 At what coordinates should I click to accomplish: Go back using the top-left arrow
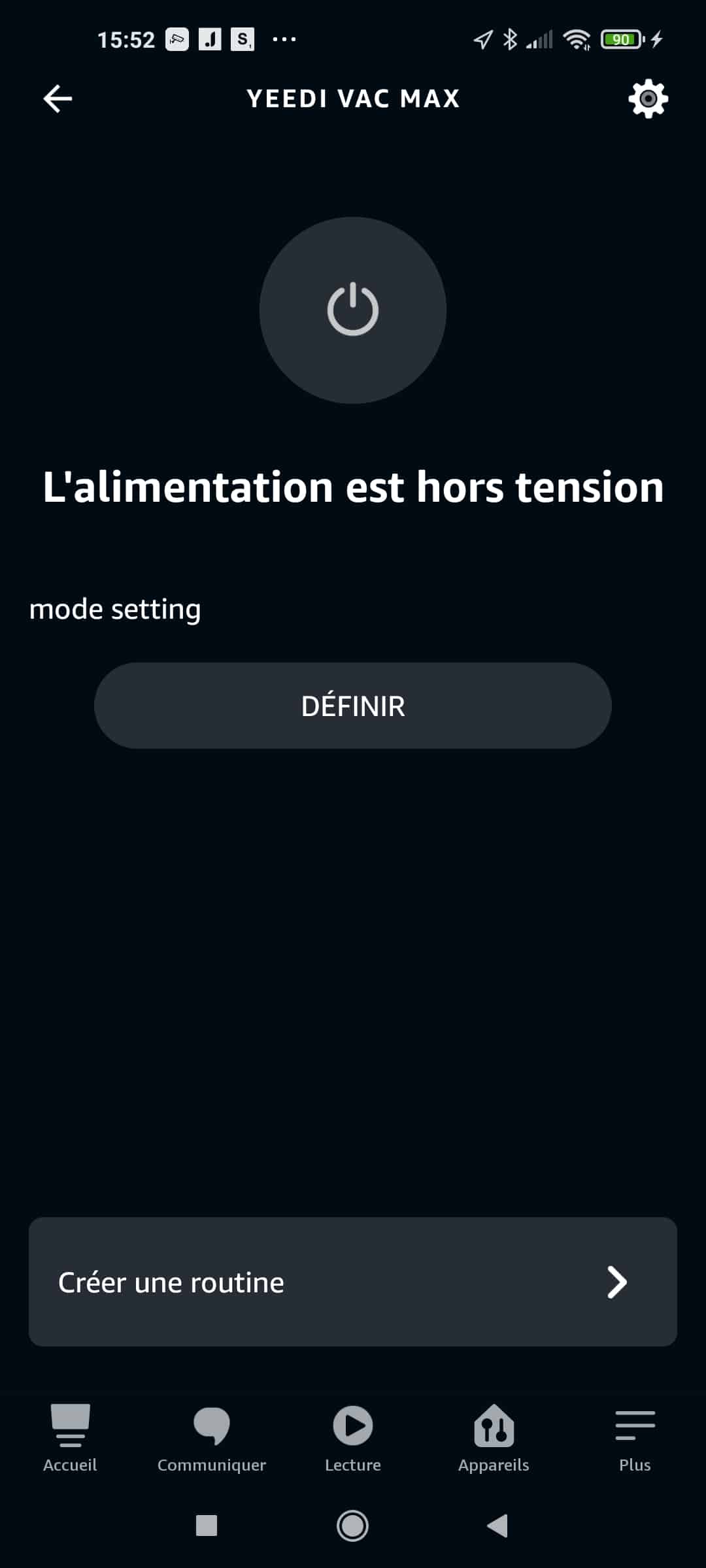(x=58, y=99)
